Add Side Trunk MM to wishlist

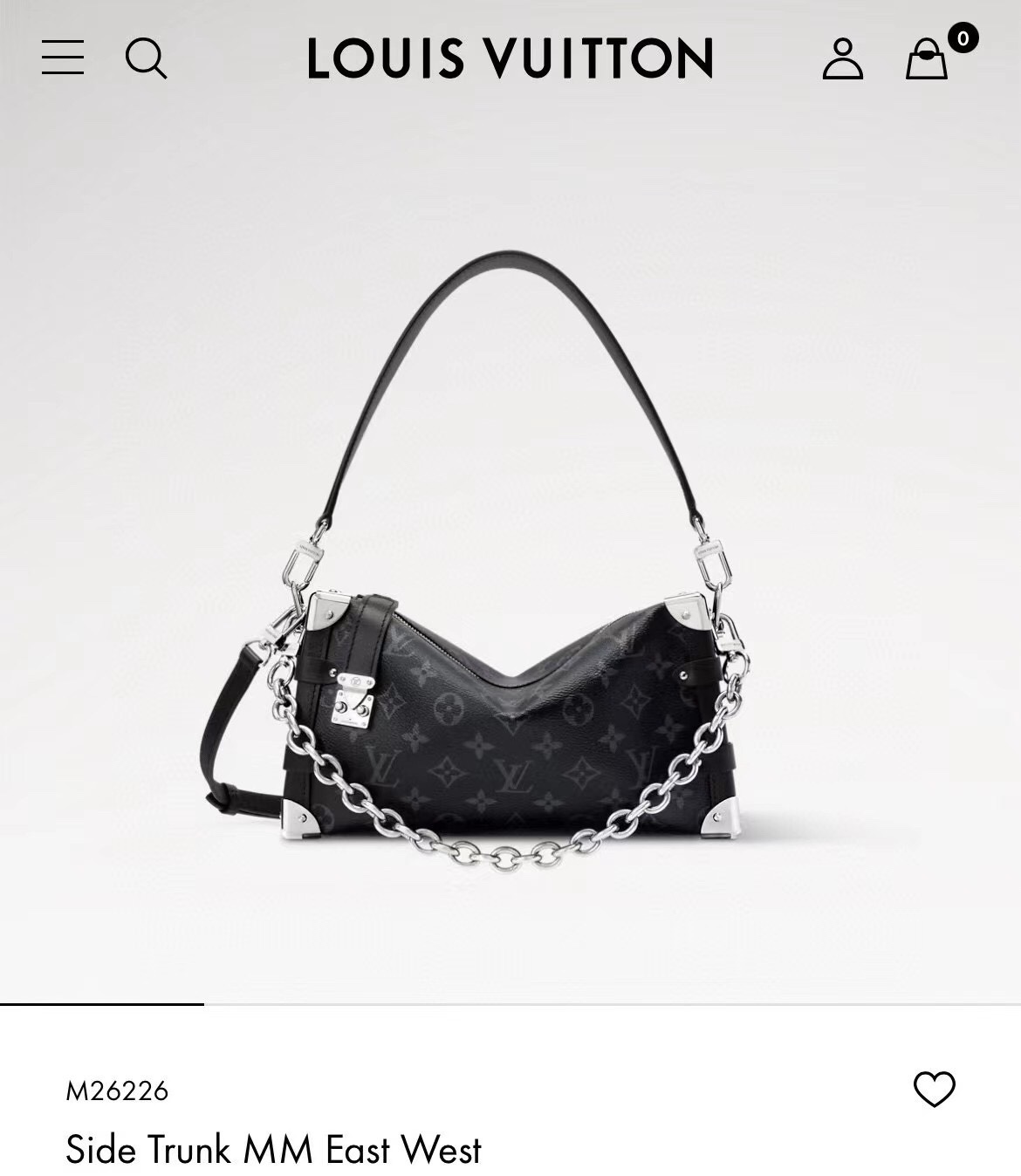(934, 1089)
